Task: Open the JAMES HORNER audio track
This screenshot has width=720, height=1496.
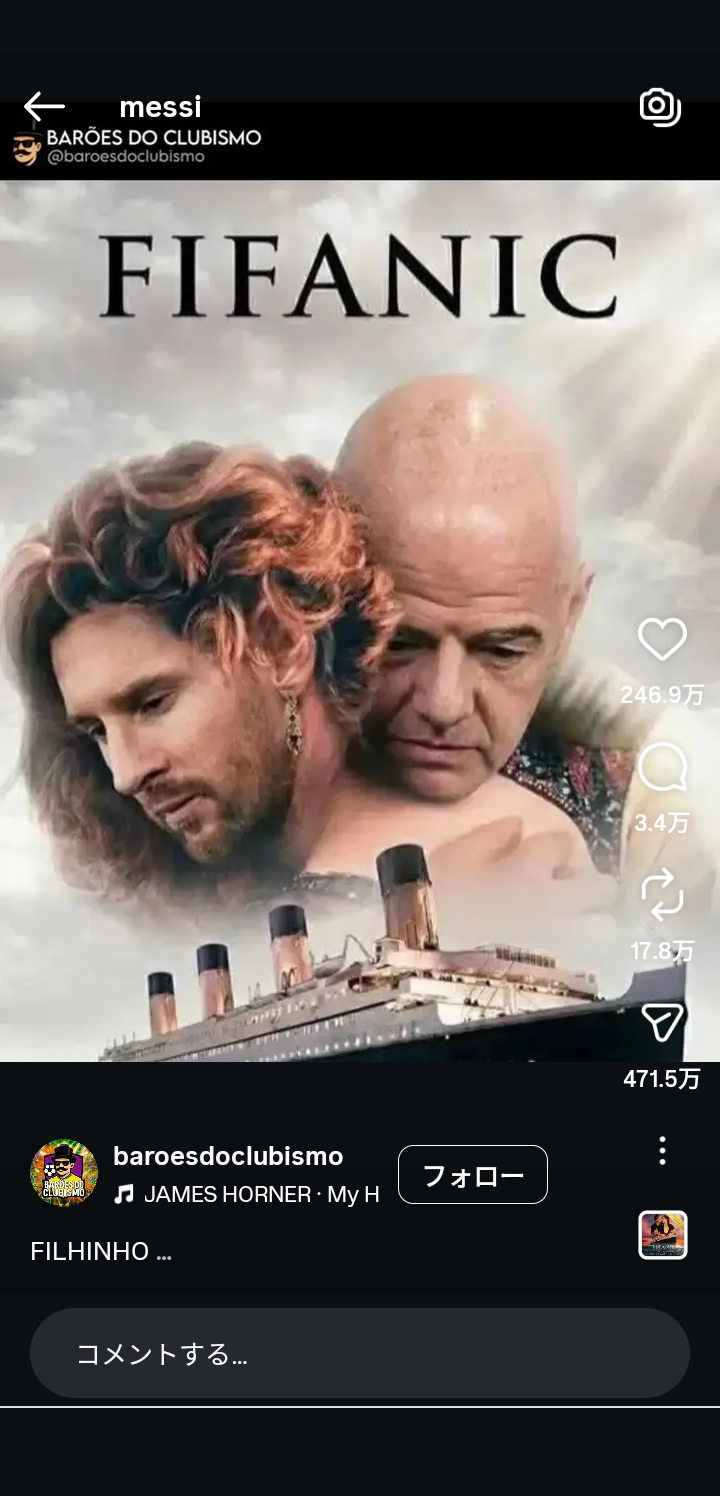Action: tap(247, 1194)
